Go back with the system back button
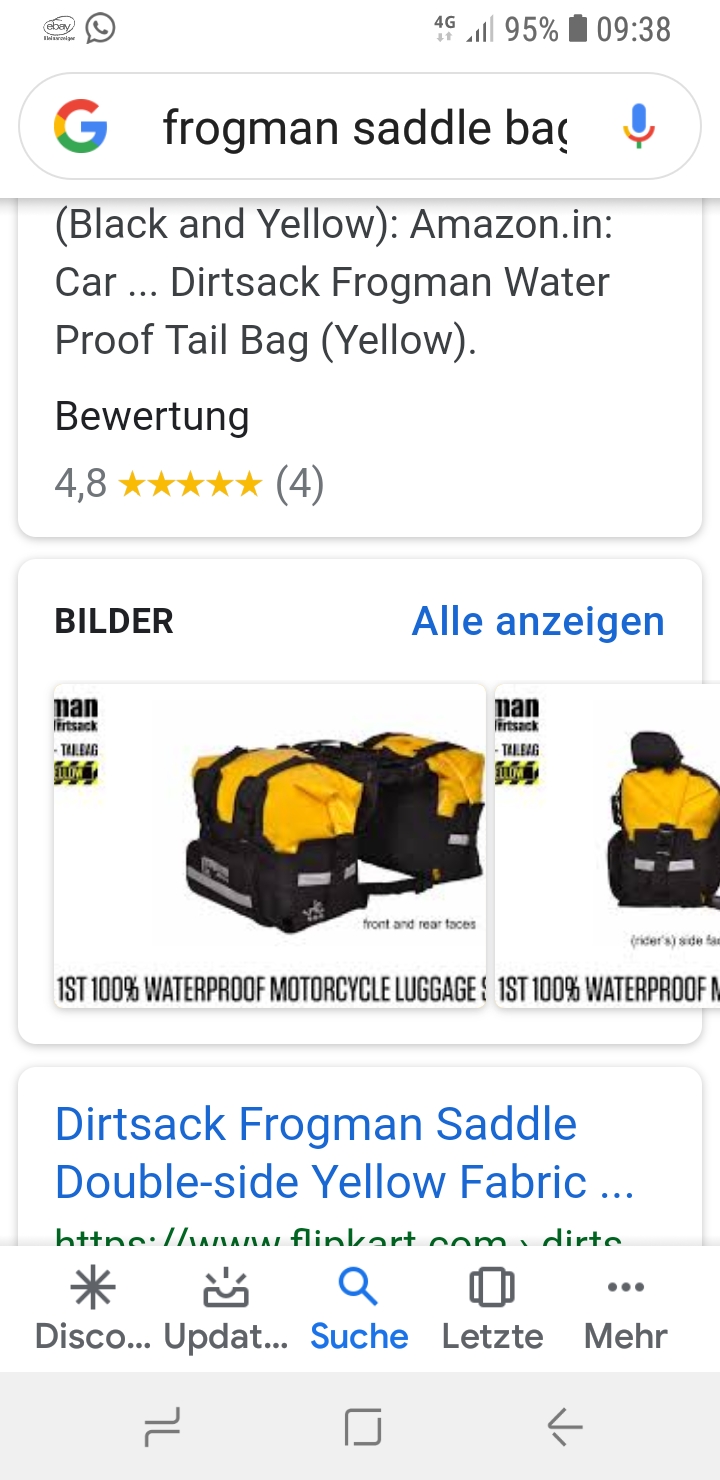The height and width of the screenshot is (1480, 720). (564, 1427)
